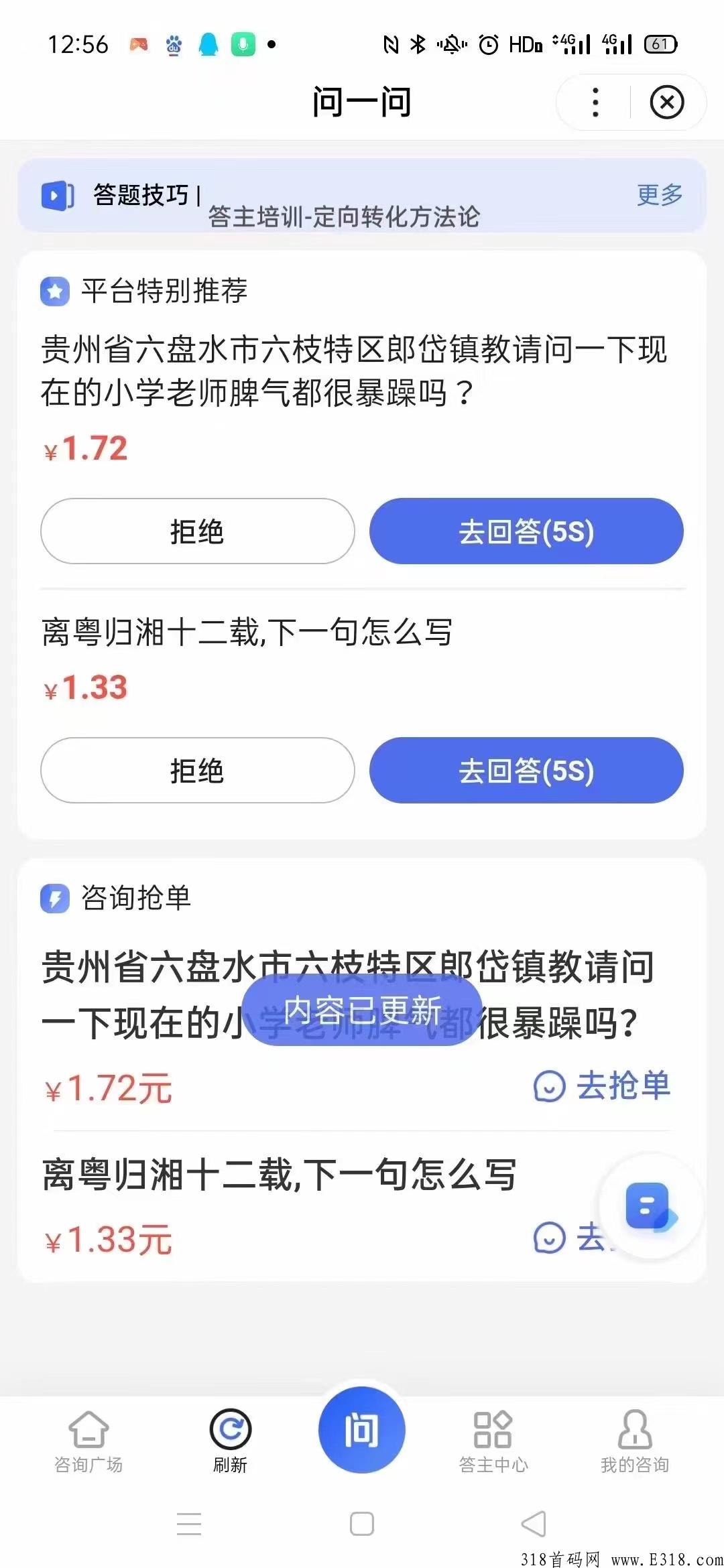Answer the ¥1.33 poem question

(526, 770)
